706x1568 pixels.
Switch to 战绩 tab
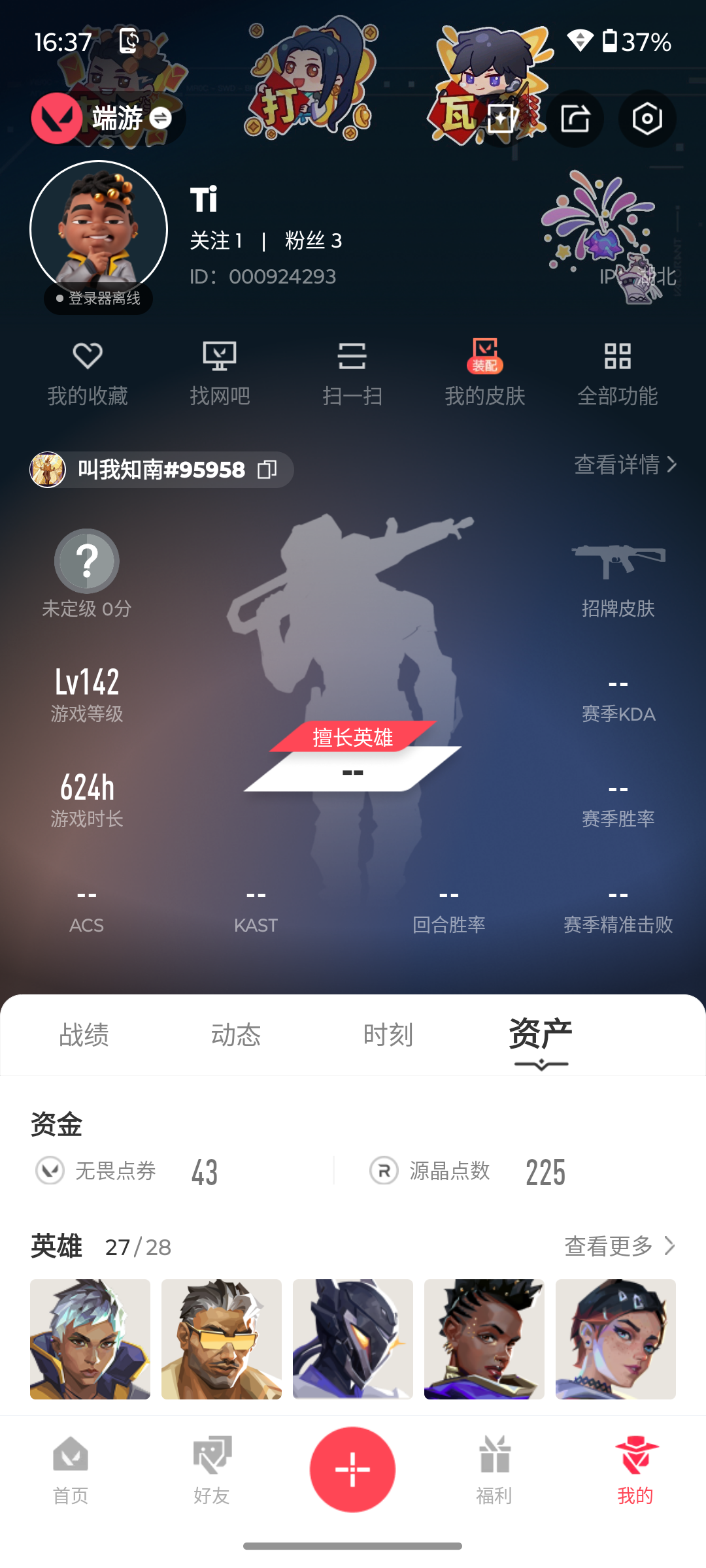click(84, 1035)
